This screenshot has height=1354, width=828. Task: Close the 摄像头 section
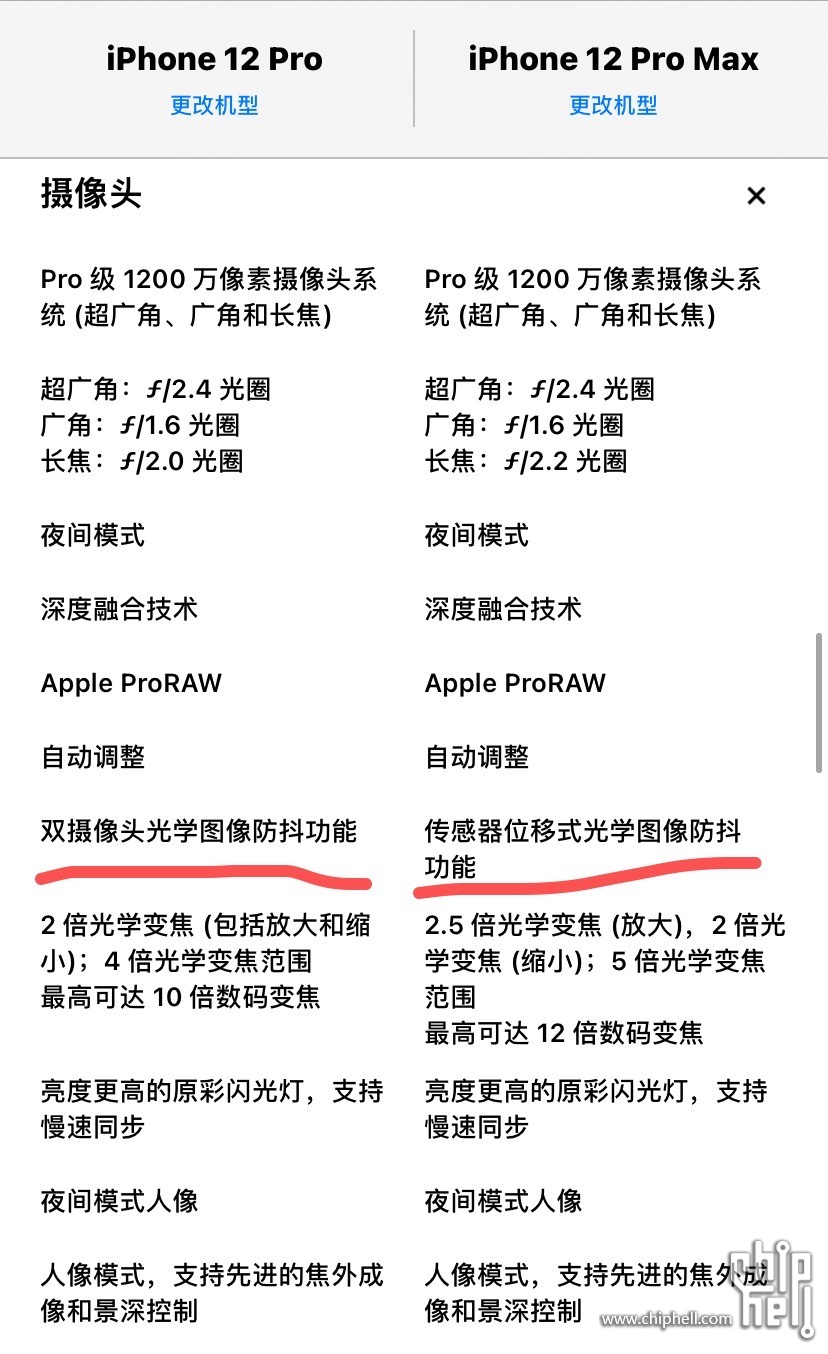pyautogui.click(x=756, y=195)
